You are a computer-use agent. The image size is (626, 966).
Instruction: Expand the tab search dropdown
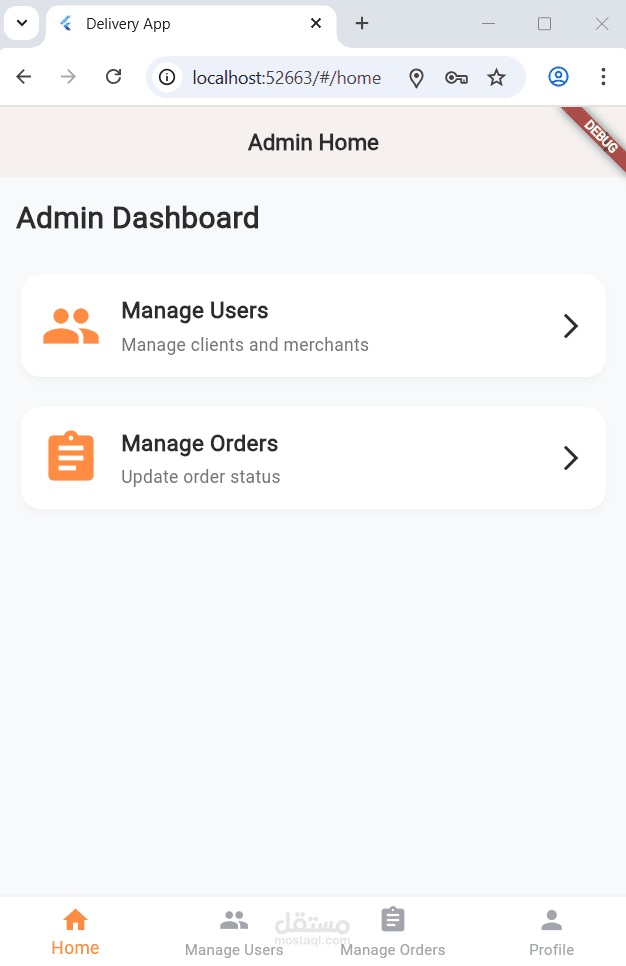pos(21,23)
